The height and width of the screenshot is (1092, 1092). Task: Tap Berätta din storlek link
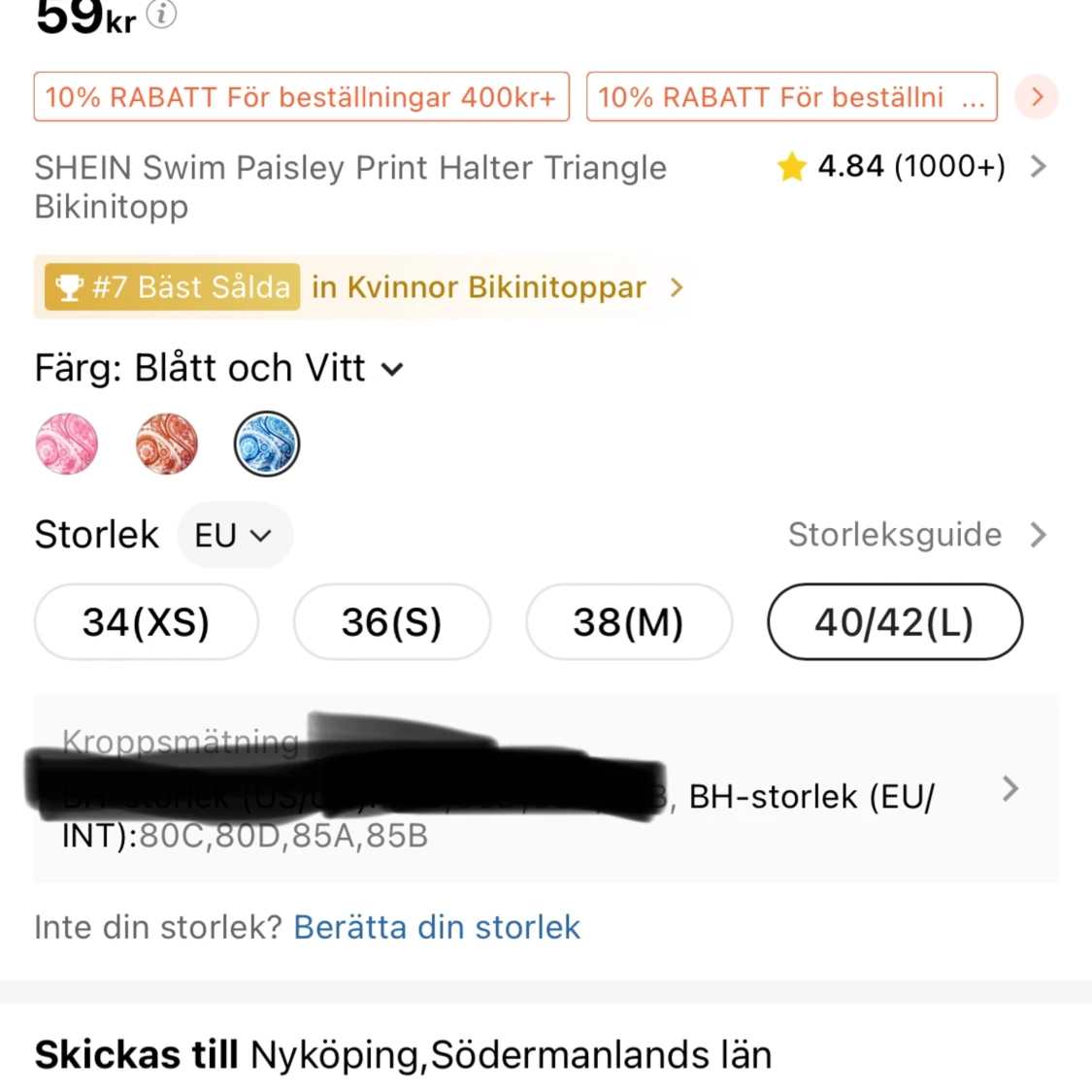pyautogui.click(x=437, y=927)
